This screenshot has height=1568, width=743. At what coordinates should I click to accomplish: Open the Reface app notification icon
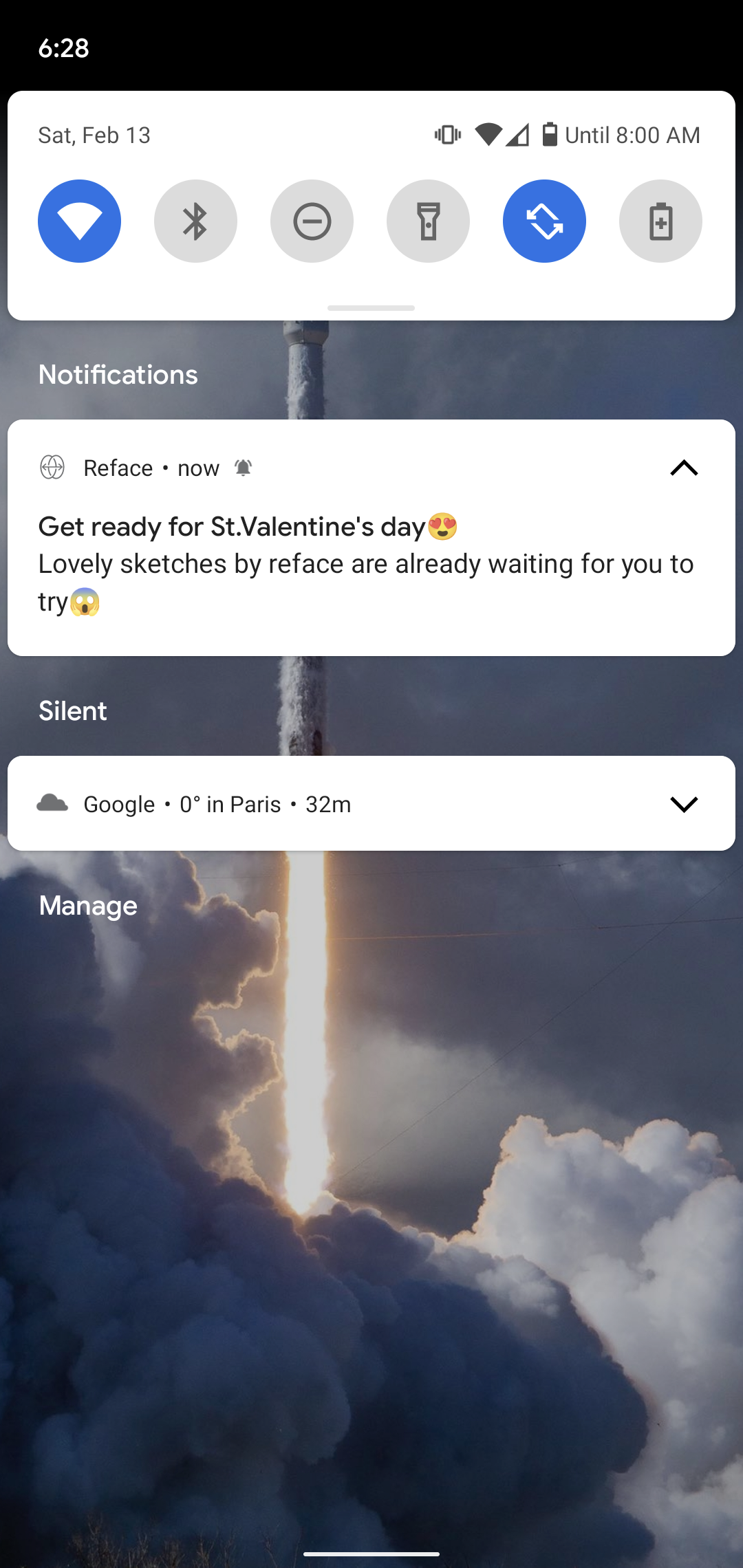52,468
